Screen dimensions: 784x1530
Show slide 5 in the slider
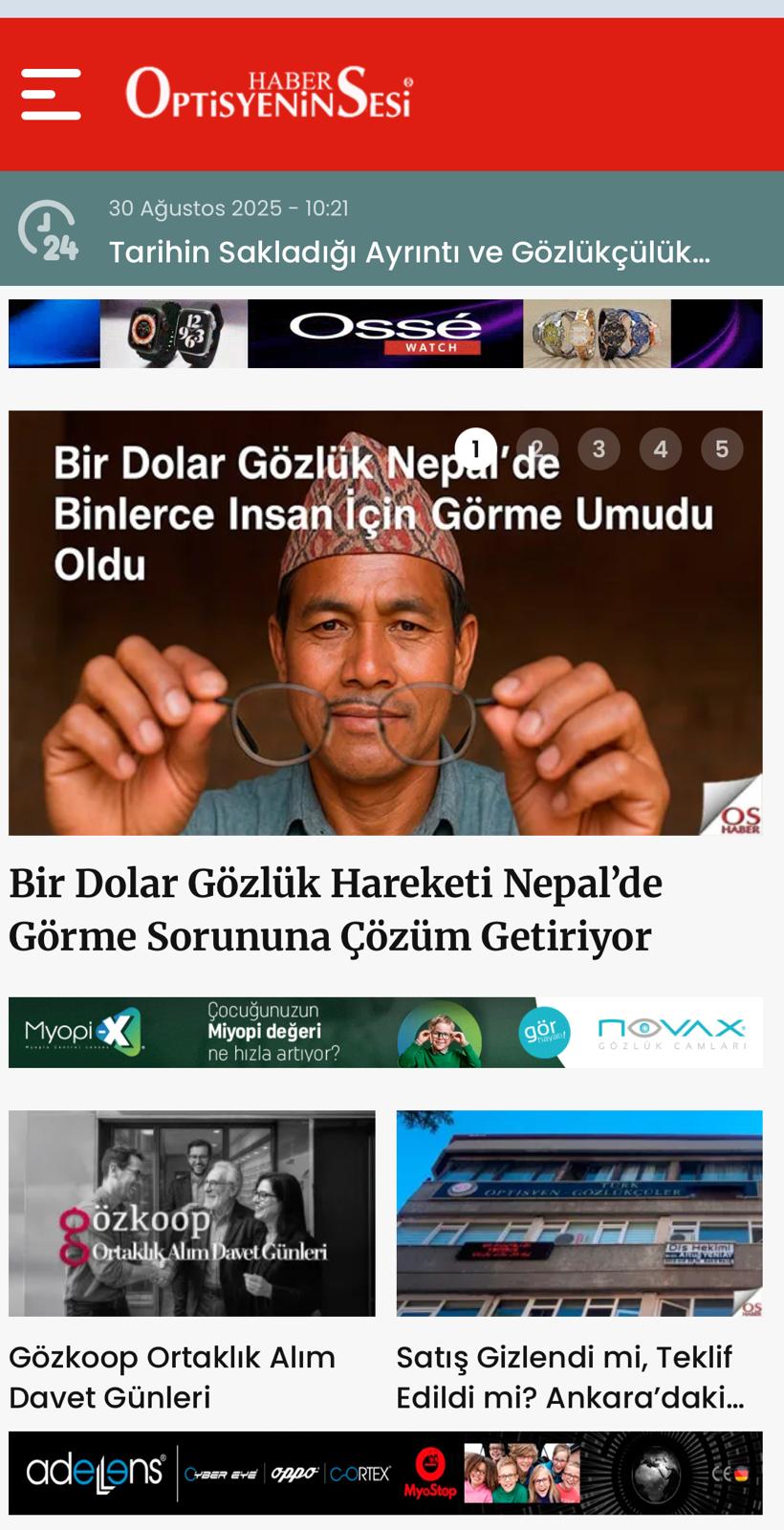pos(722,448)
